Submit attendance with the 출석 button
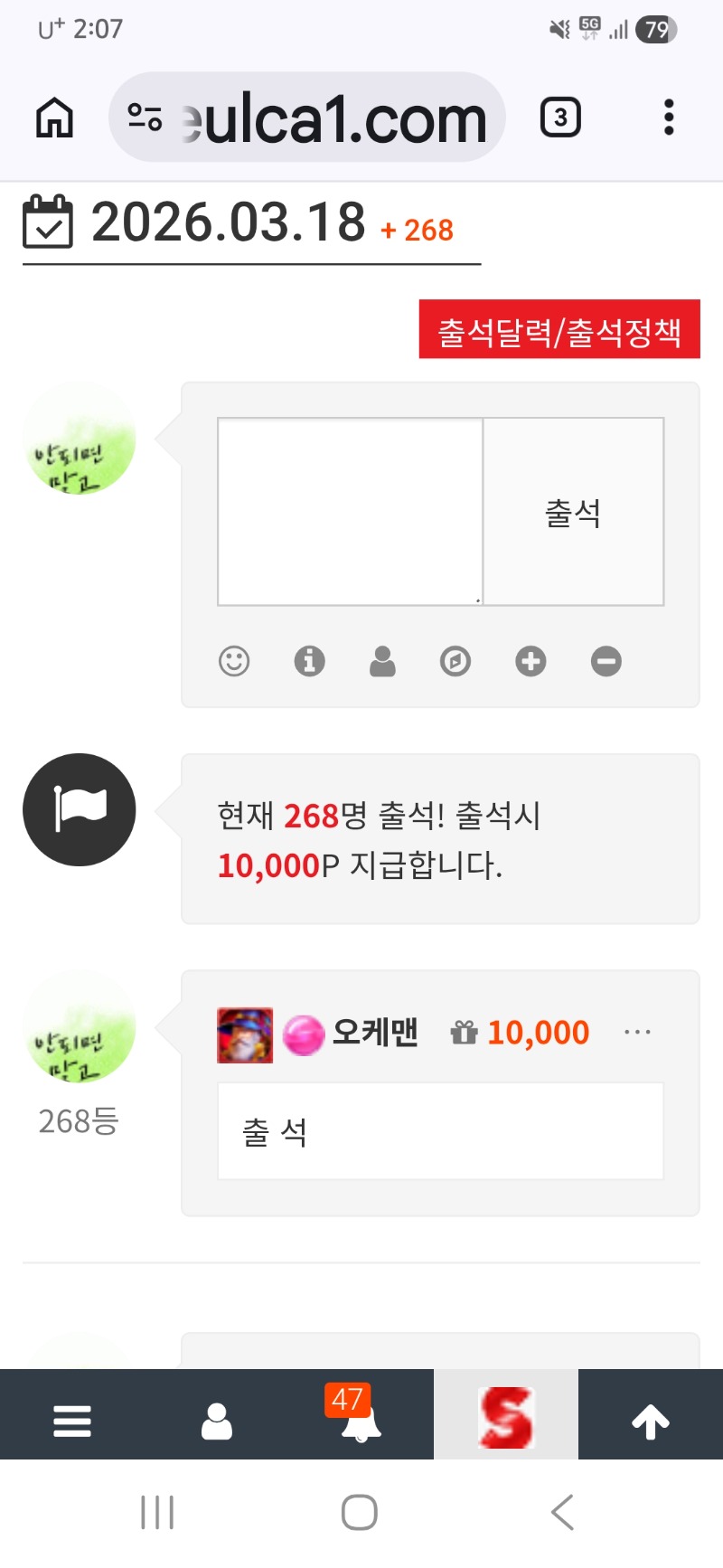Image resolution: width=723 pixels, height=1568 pixels. [x=573, y=512]
